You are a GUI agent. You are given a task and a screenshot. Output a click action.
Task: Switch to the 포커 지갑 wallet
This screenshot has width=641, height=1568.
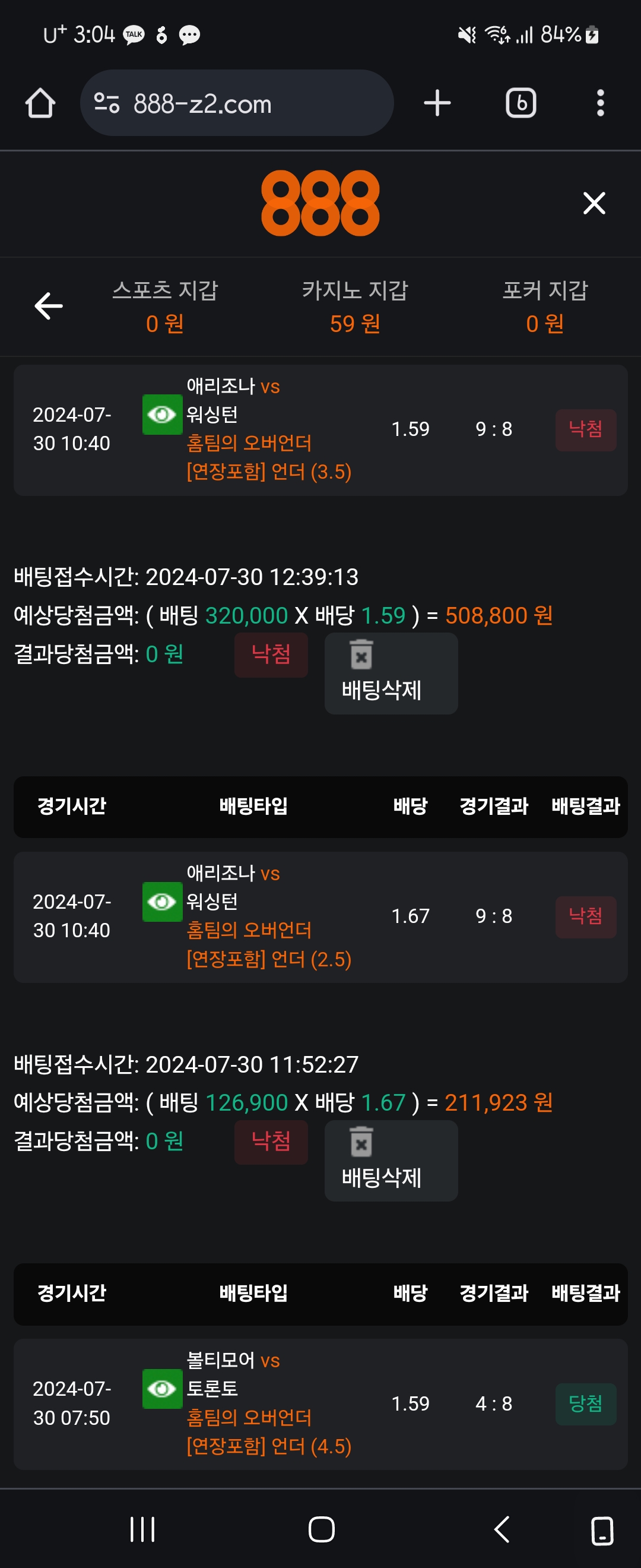coord(544,307)
